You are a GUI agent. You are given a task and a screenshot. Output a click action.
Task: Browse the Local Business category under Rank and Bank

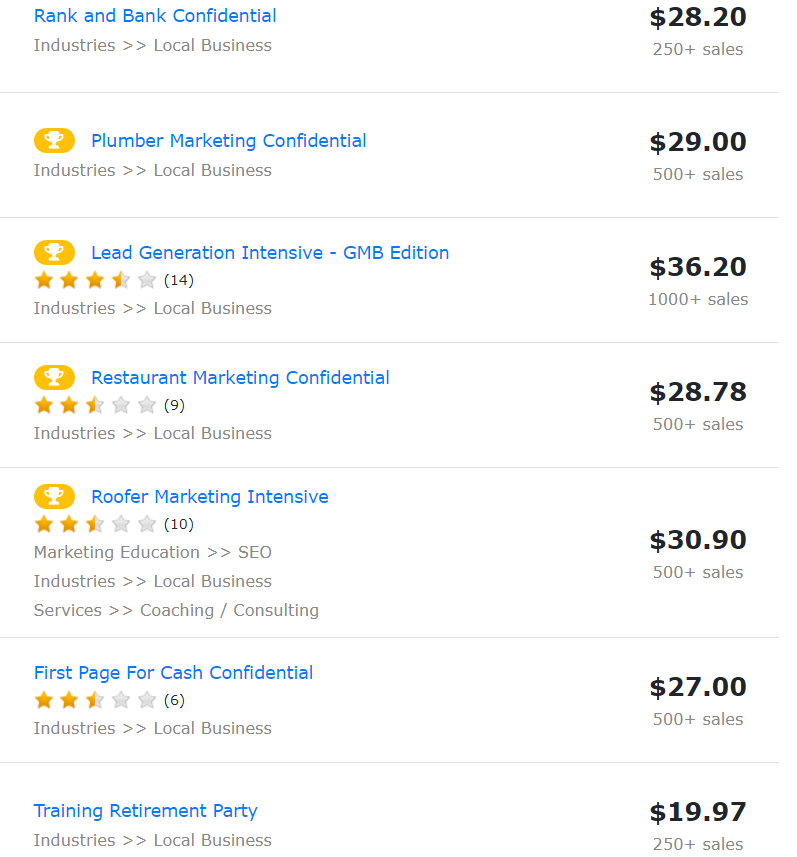pyautogui.click(x=212, y=44)
